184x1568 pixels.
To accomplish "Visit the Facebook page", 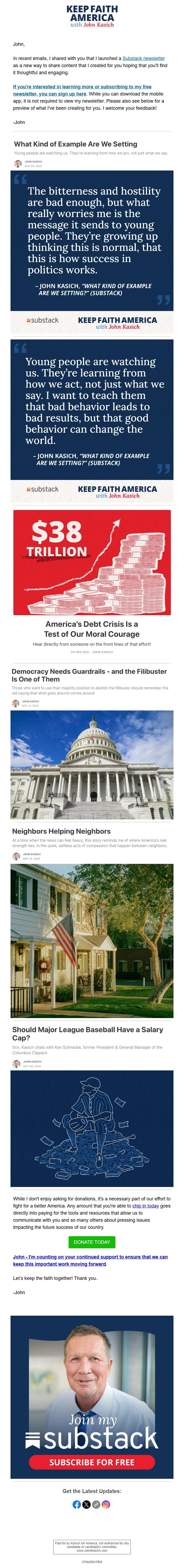I will tap(76, 1504).
